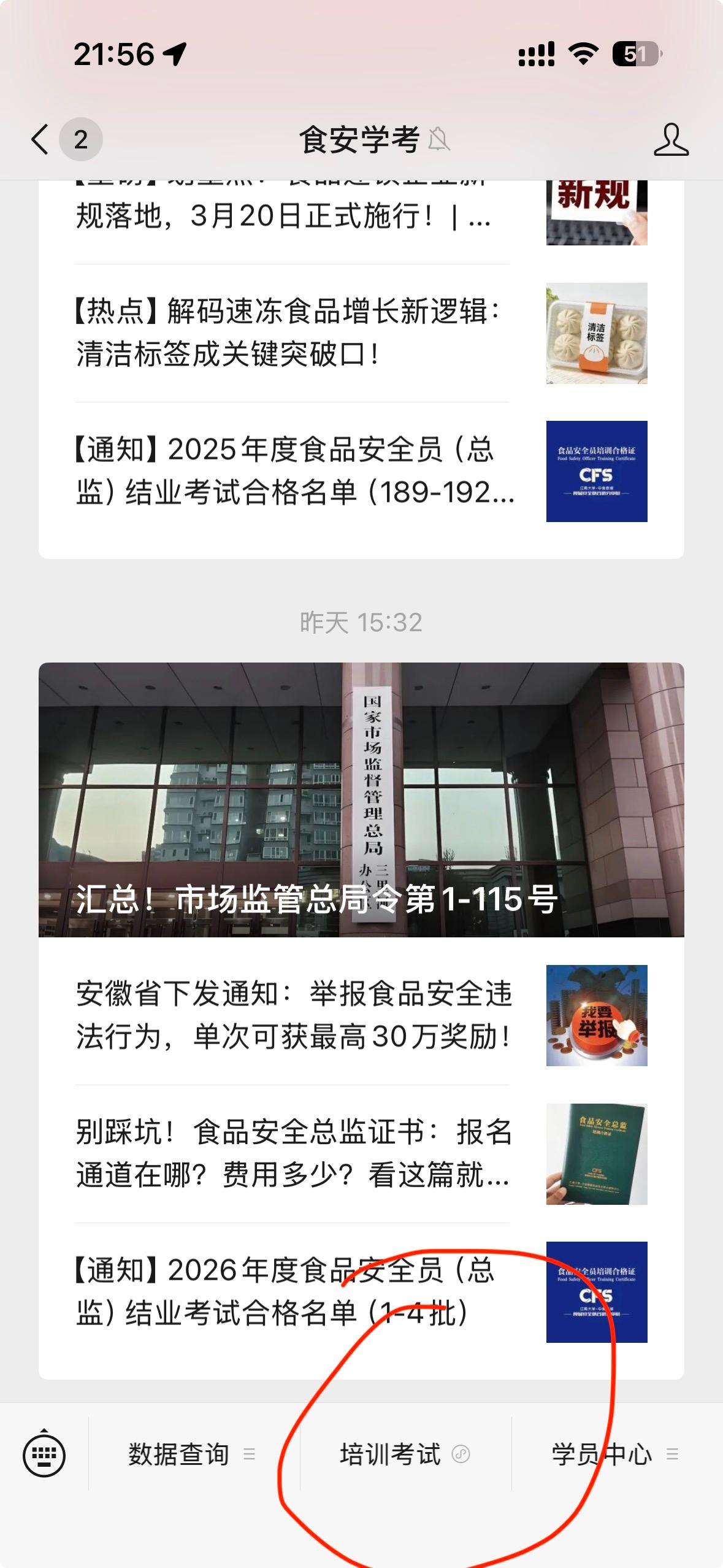723x1568 pixels.
Task: Go back to the previous screen
Action: [40, 139]
